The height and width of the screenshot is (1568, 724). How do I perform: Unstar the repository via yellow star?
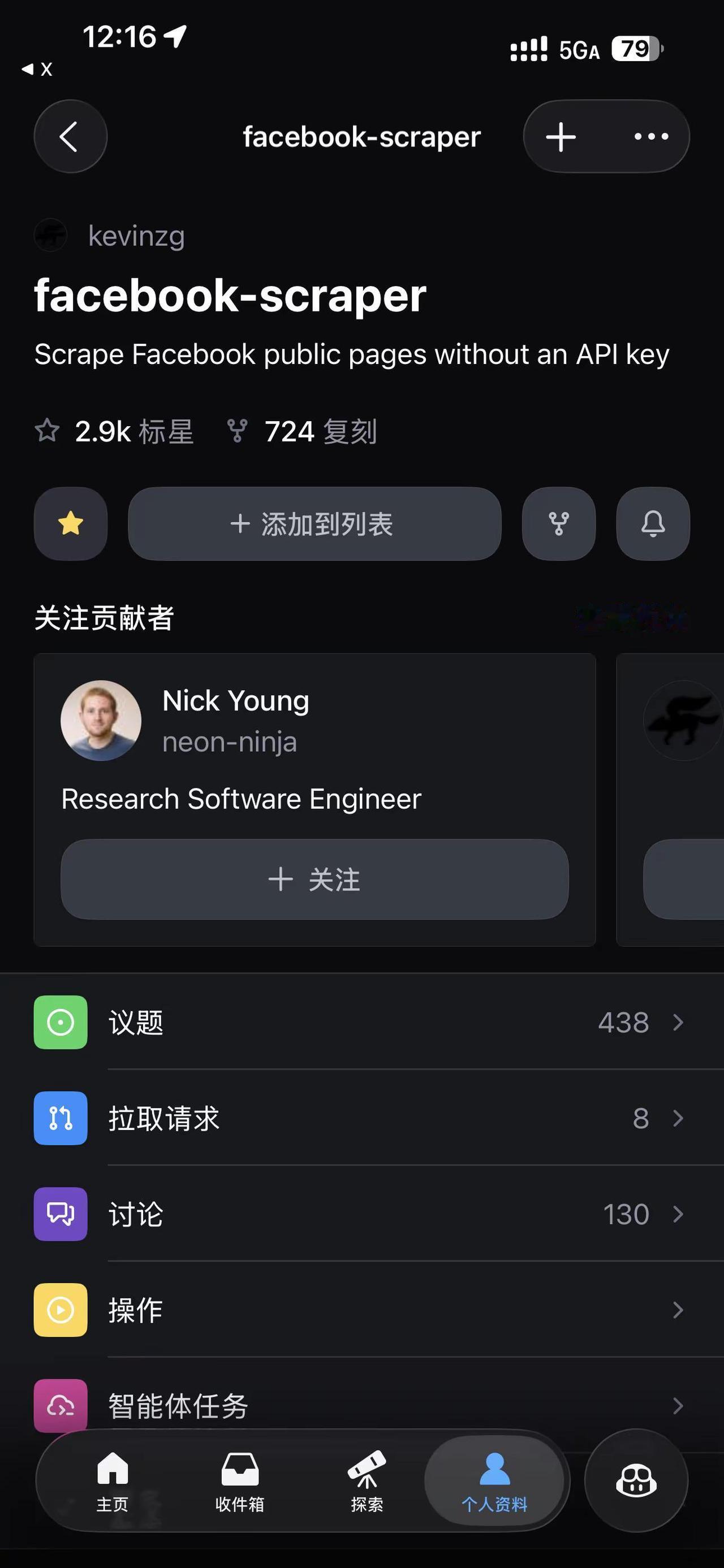[70, 524]
